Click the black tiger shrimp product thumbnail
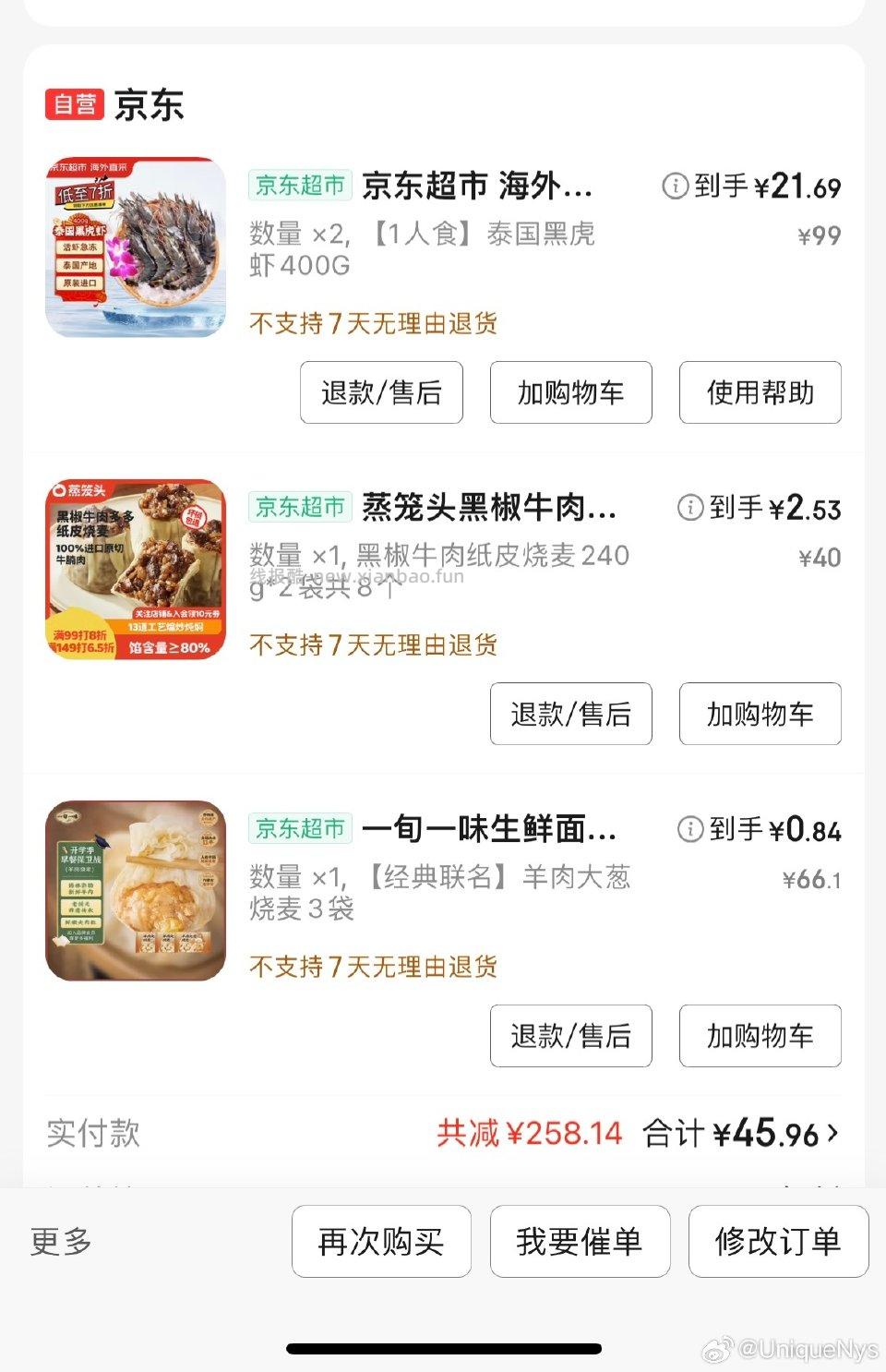This screenshot has width=886, height=1372. point(136,243)
